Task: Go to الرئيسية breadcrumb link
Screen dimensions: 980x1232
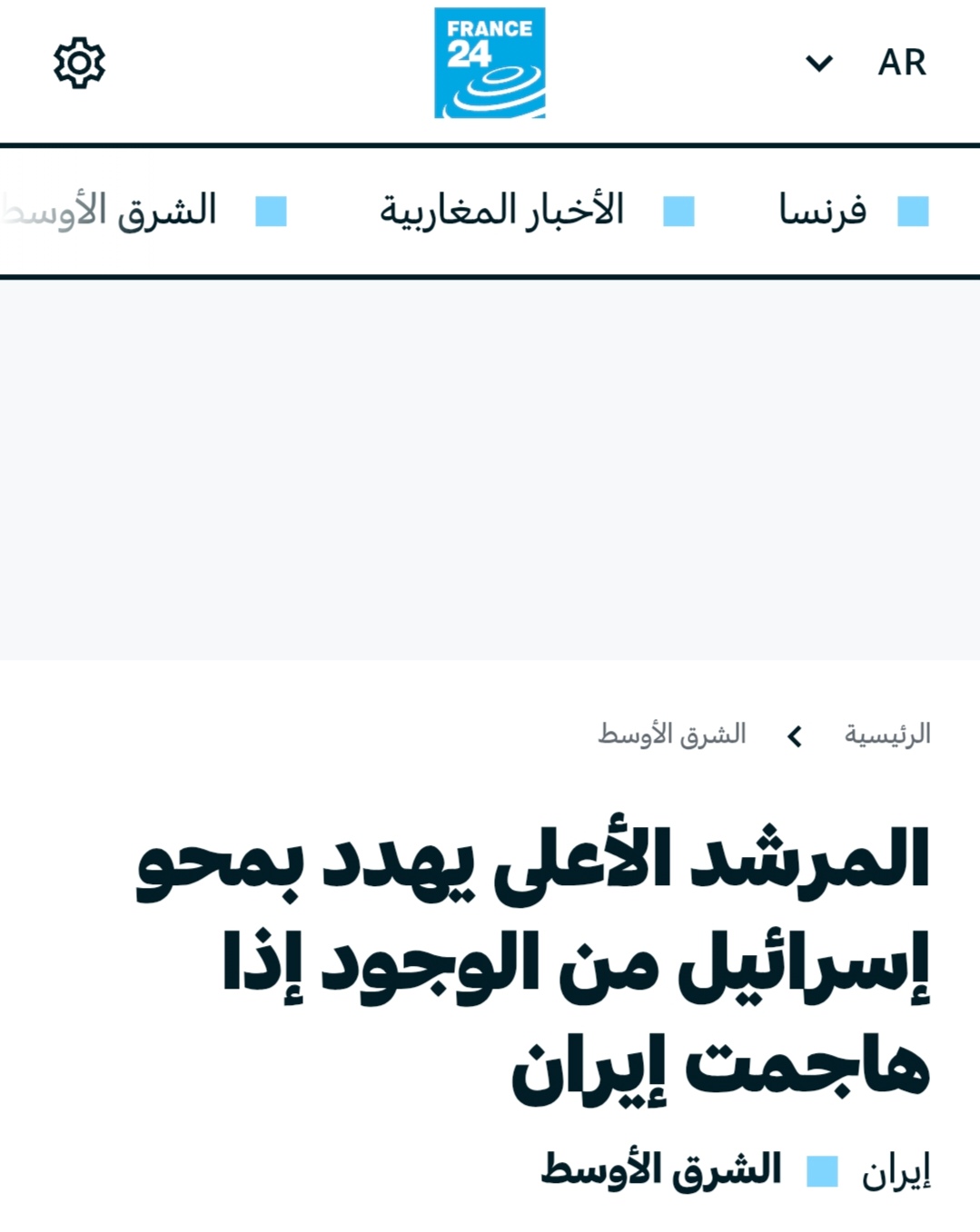Action: (887, 734)
